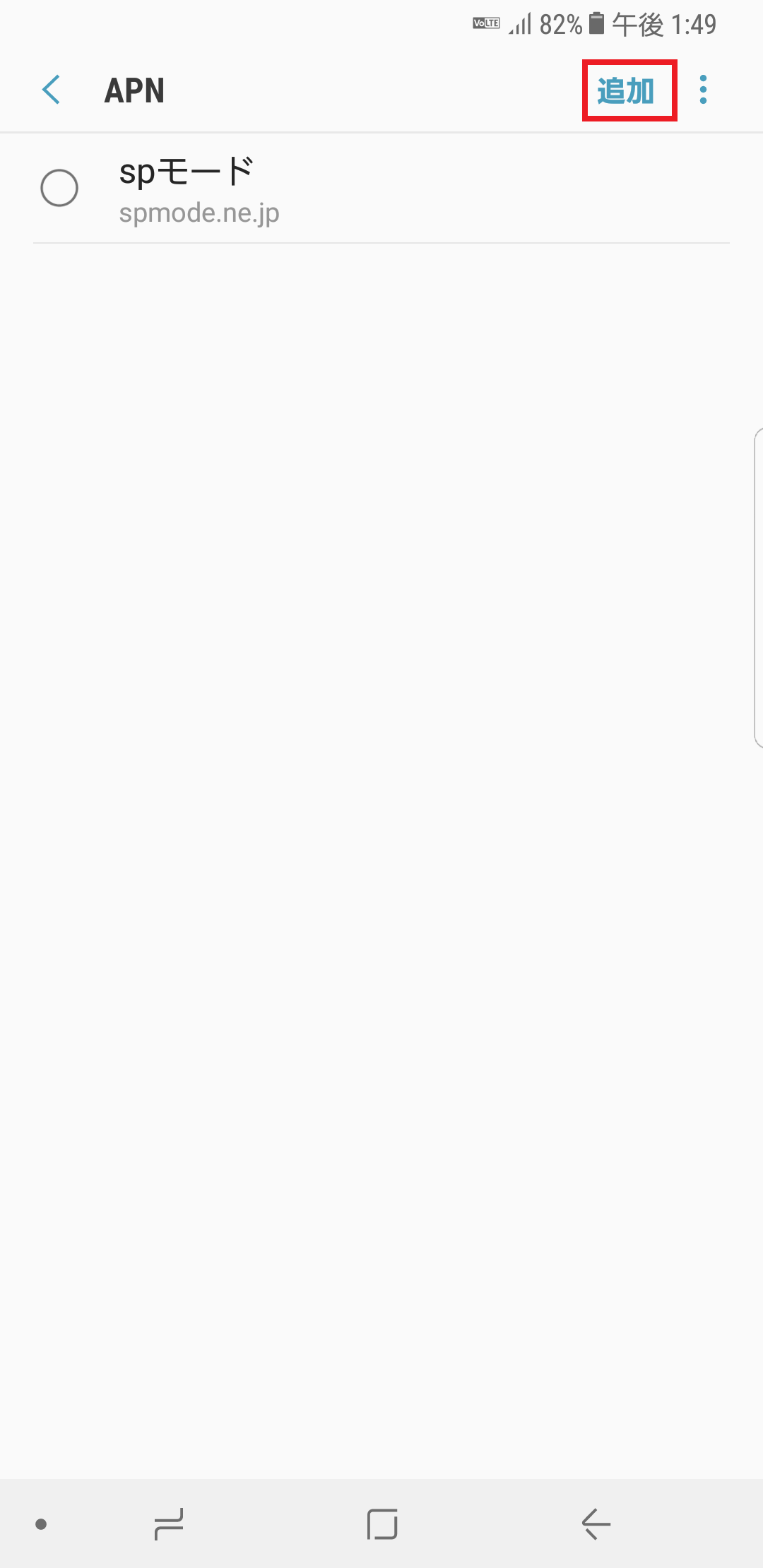Tap the system back arrow

(596, 1524)
